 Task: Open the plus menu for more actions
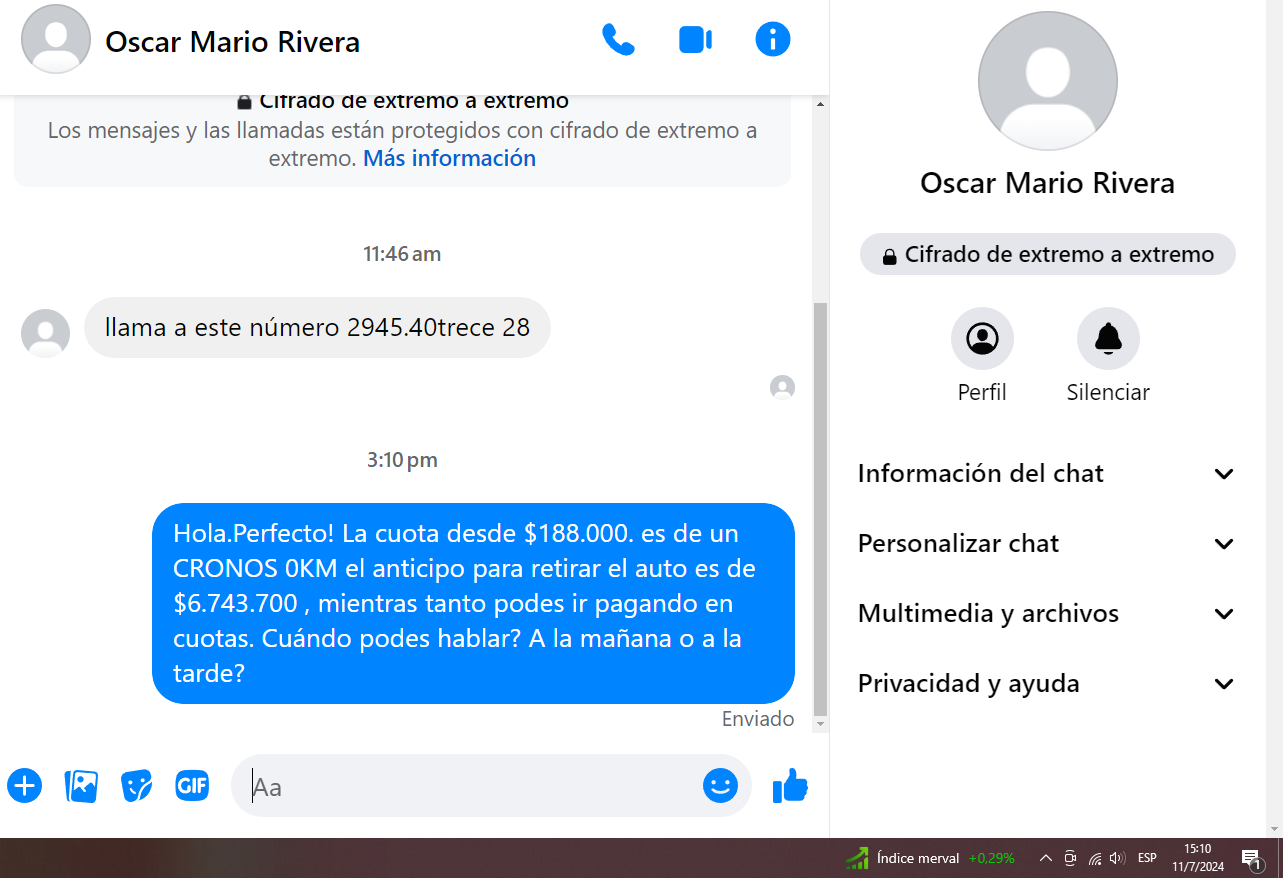(x=25, y=786)
